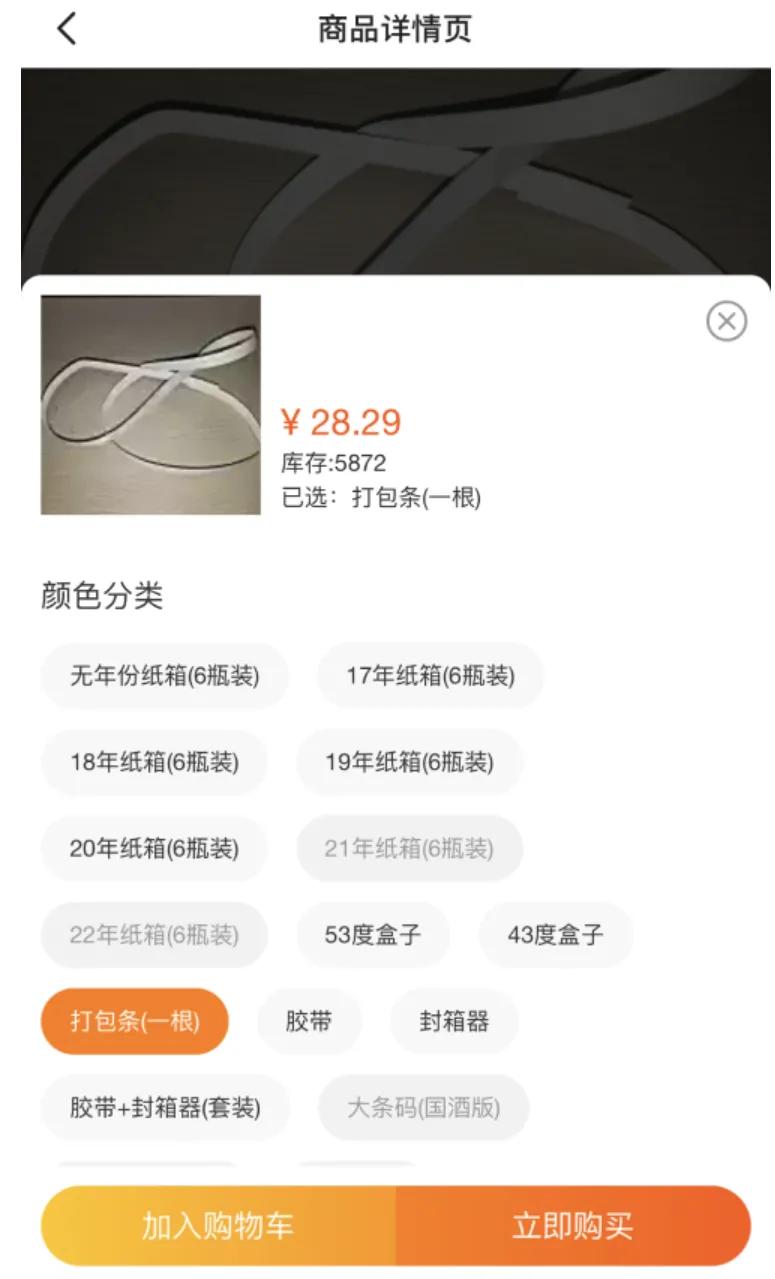Tap the grayed-out 22年纸箱(6瓶装) option
The height and width of the screenshot is (1279, 775).
(x=155, y=934)
